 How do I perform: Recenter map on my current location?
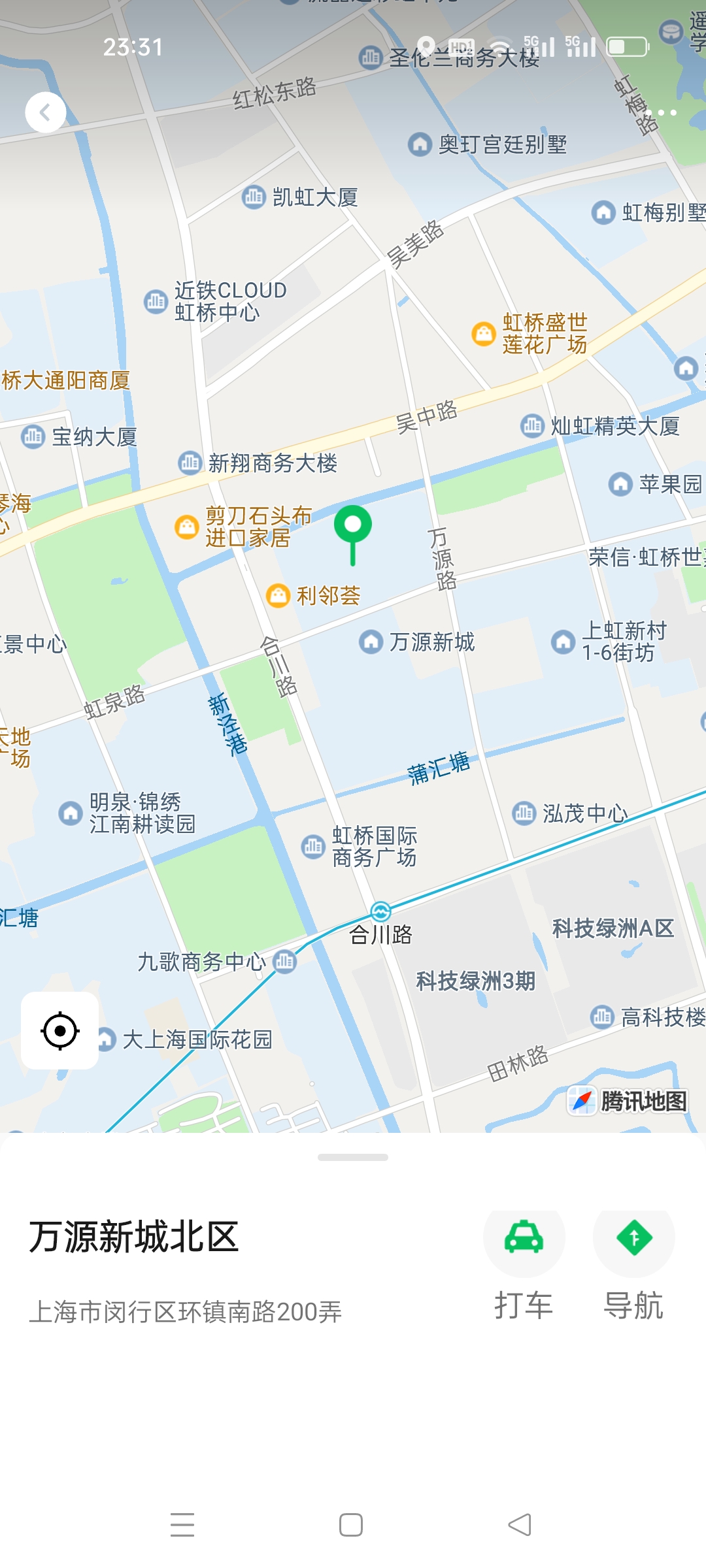[x=59, y=1030]
